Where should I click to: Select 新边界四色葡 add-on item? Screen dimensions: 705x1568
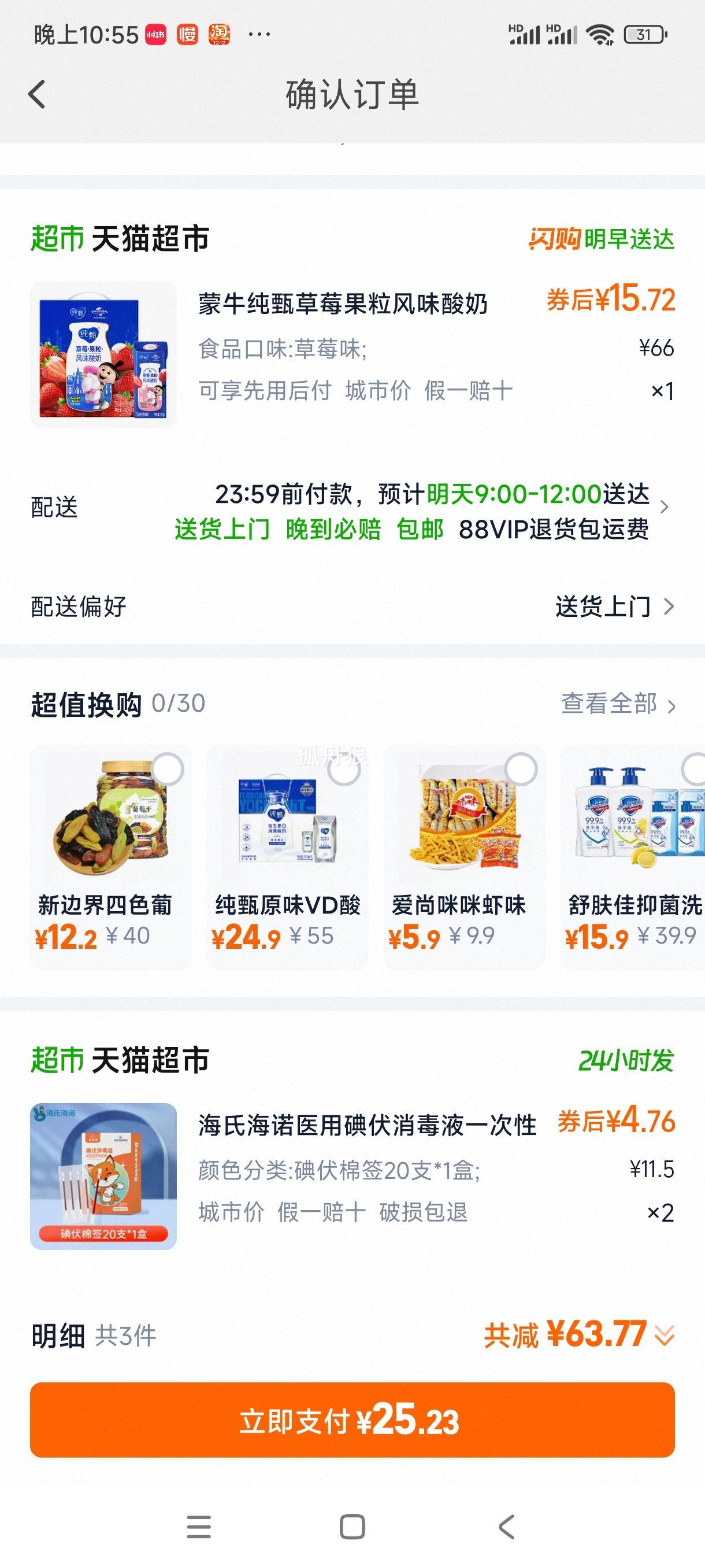pyautogui.click(x=167, y=770)
